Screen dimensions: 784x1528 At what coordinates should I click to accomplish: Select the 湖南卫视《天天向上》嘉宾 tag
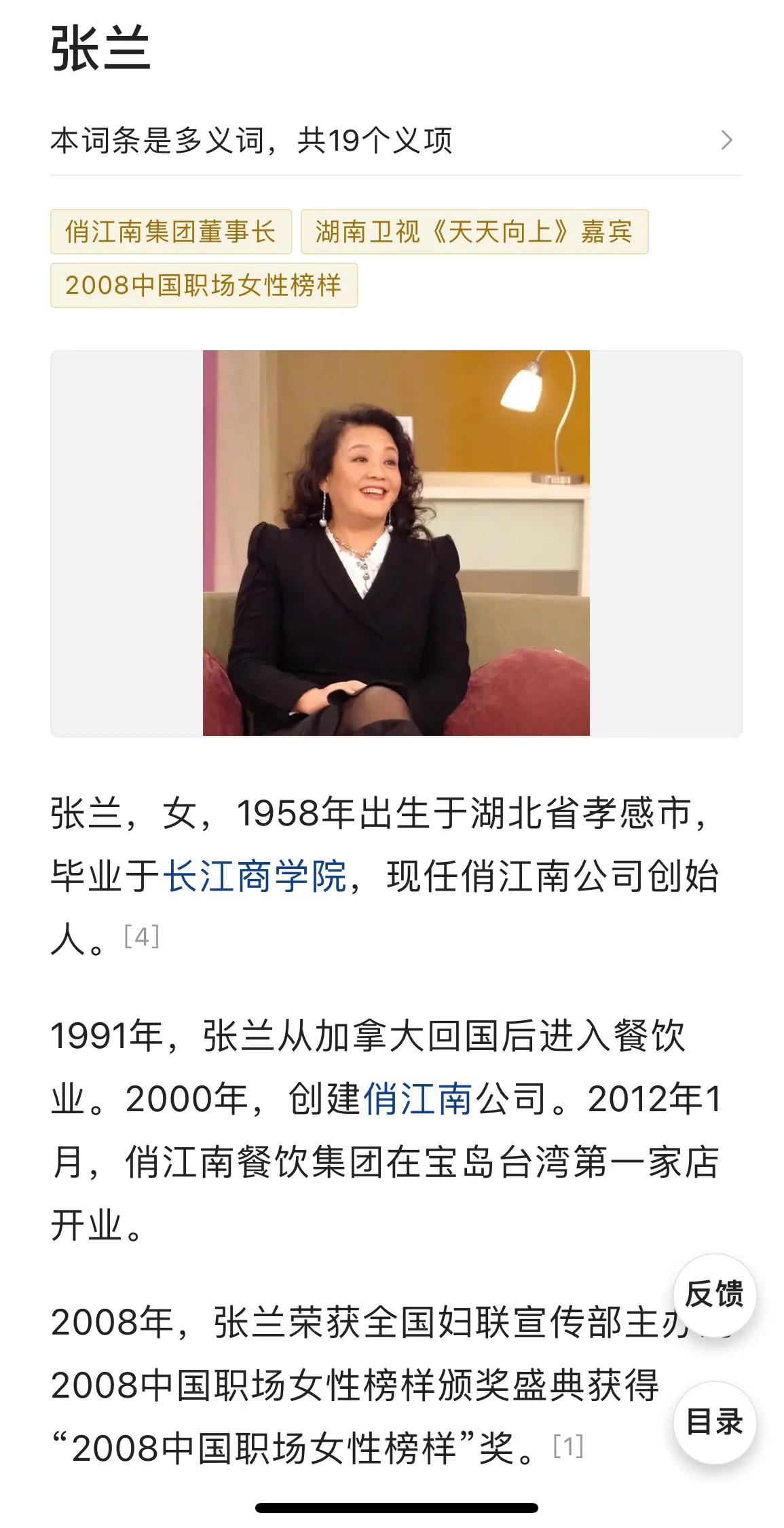pos(474,231)
